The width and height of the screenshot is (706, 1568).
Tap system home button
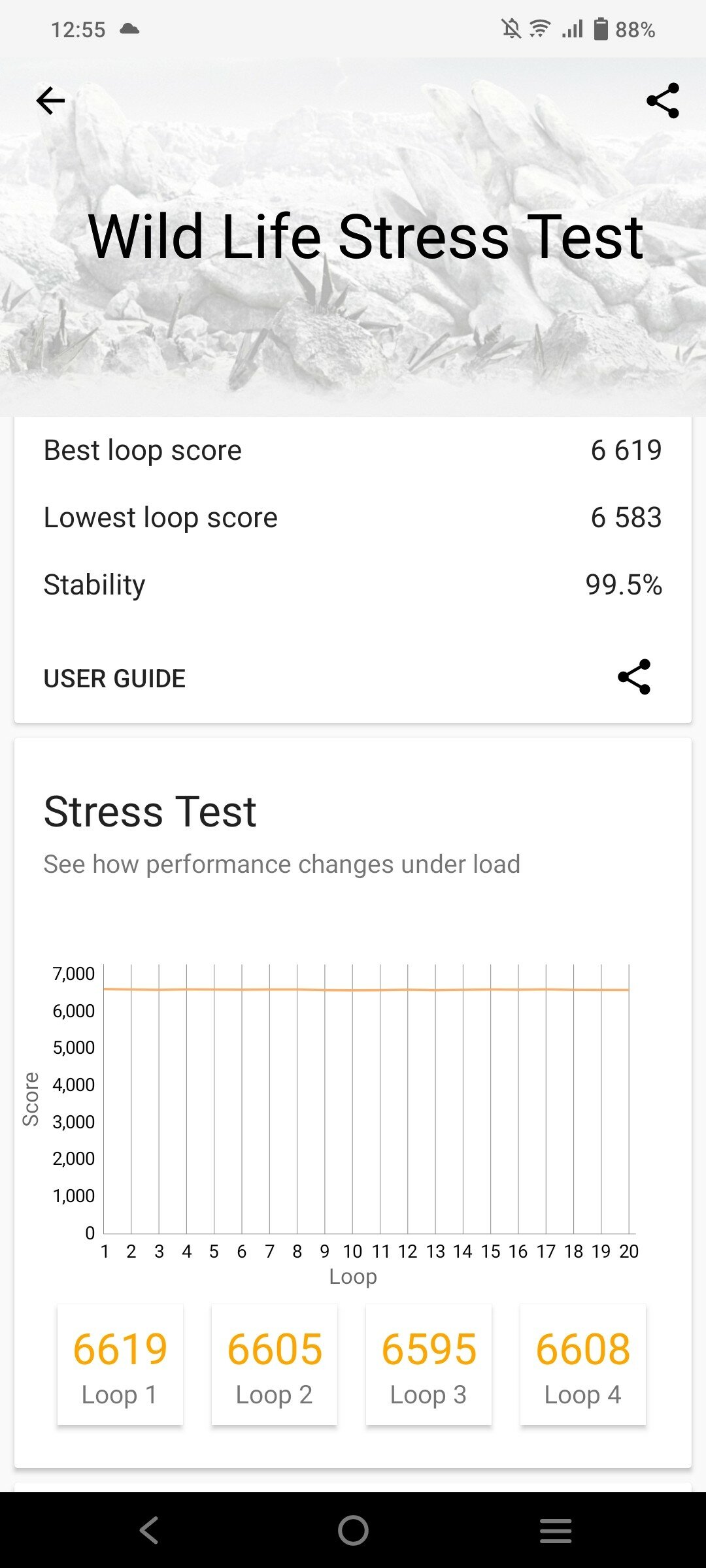(353, 1530)
